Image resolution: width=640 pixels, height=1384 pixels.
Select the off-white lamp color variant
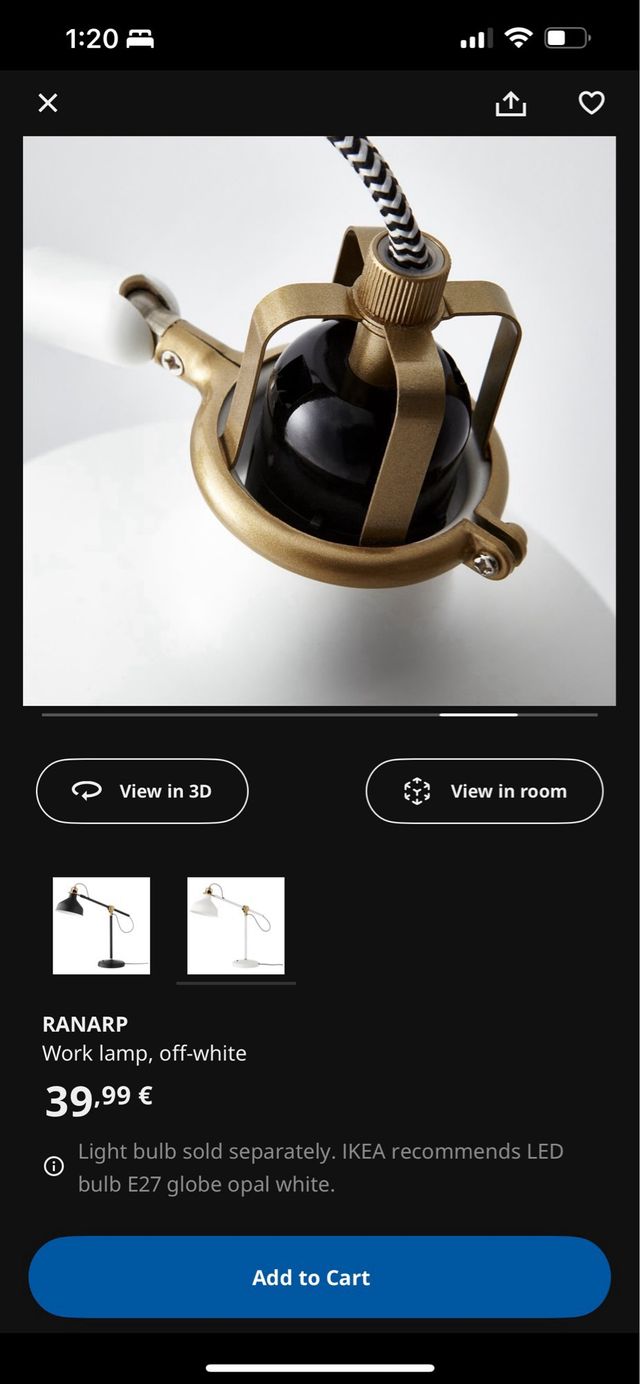pos(236,925)
